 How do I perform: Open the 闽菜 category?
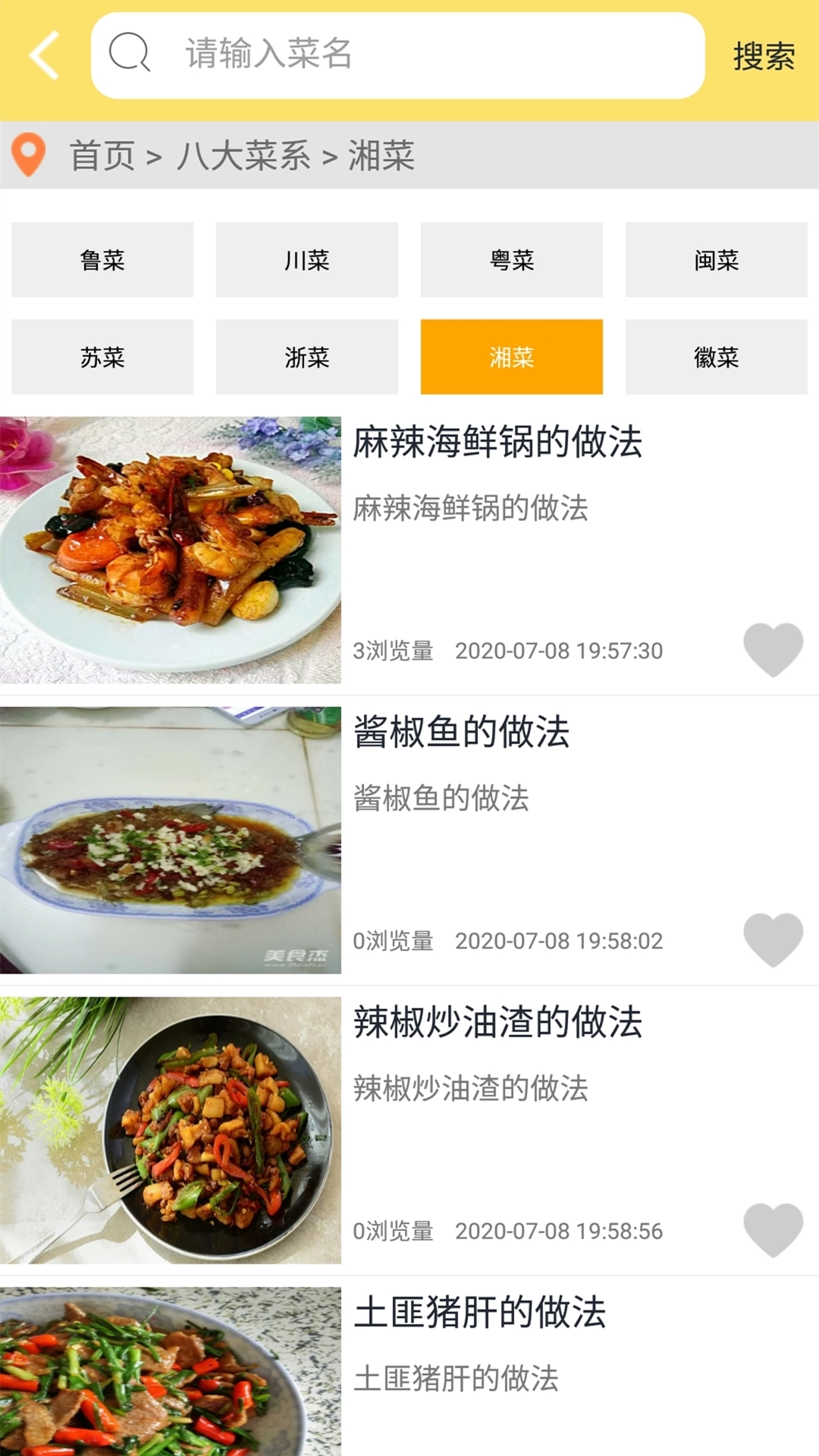click(717, 260)
